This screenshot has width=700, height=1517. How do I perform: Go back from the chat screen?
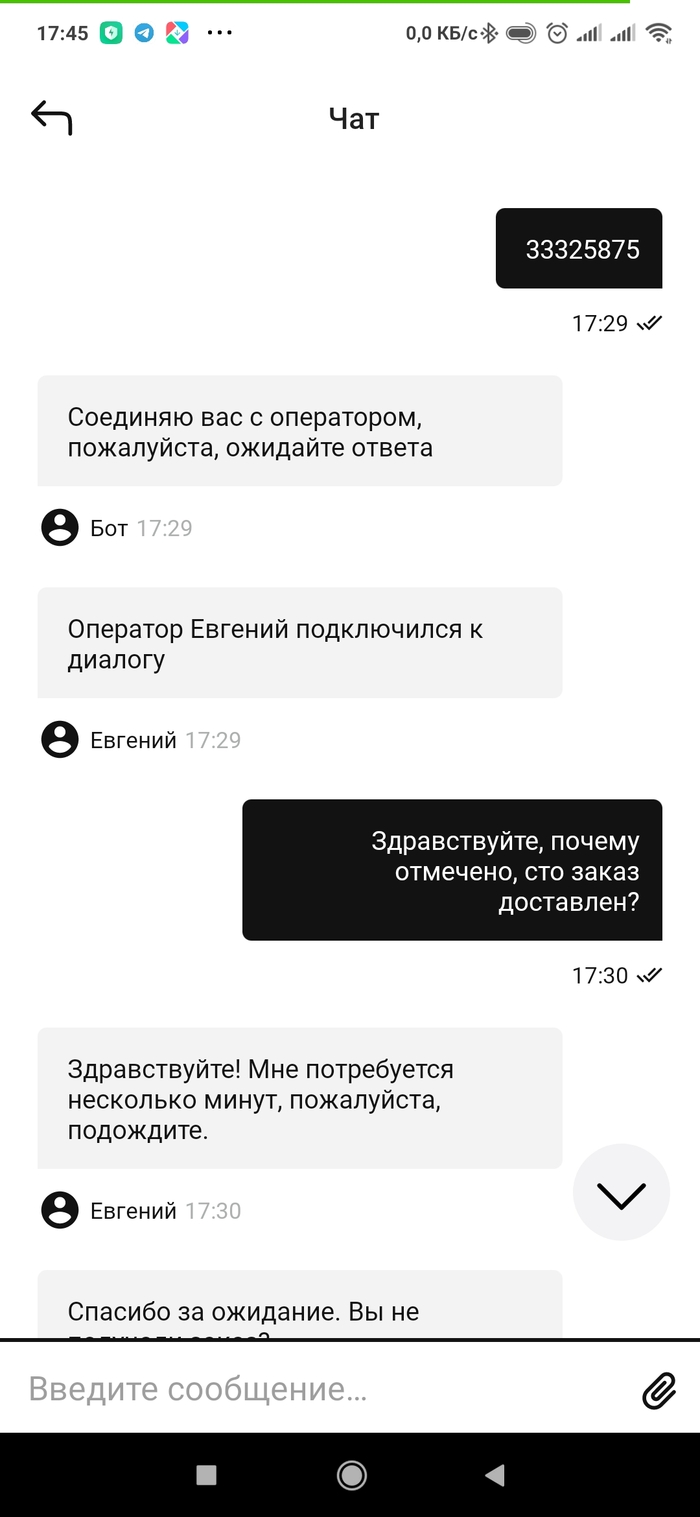point(52,118)
